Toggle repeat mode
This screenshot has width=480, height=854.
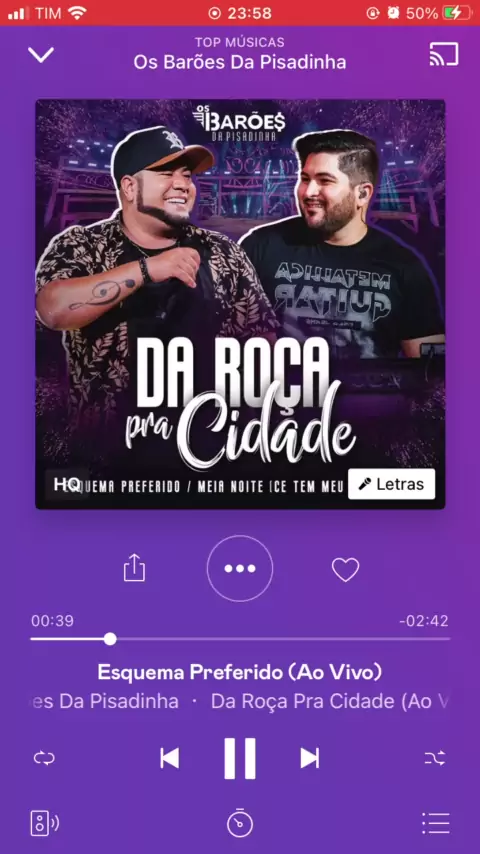pyautogui.click(x=44, y=758)
